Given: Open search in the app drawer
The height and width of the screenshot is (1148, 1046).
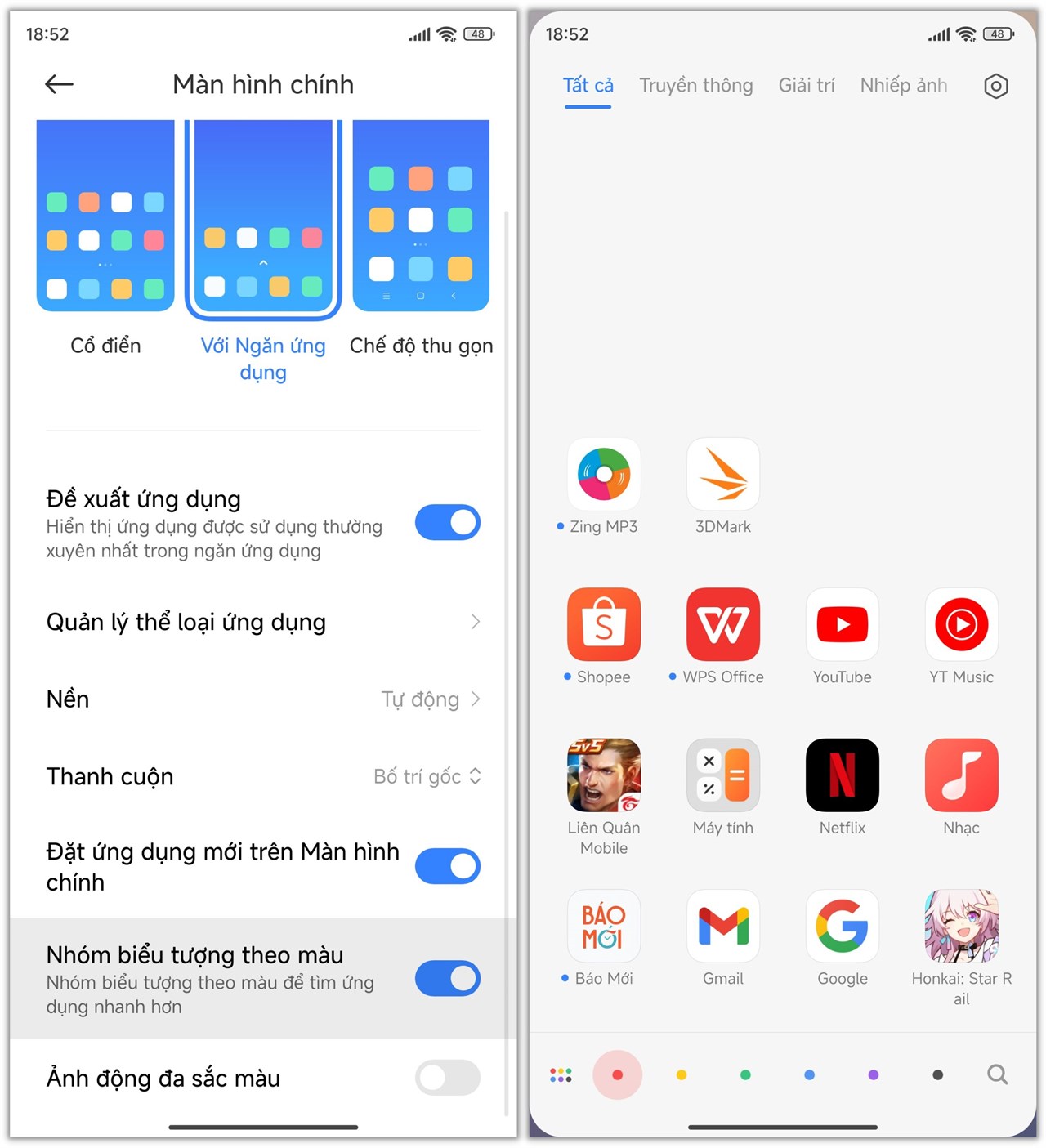Looking at the screenshot, I should pos(996,1074).
